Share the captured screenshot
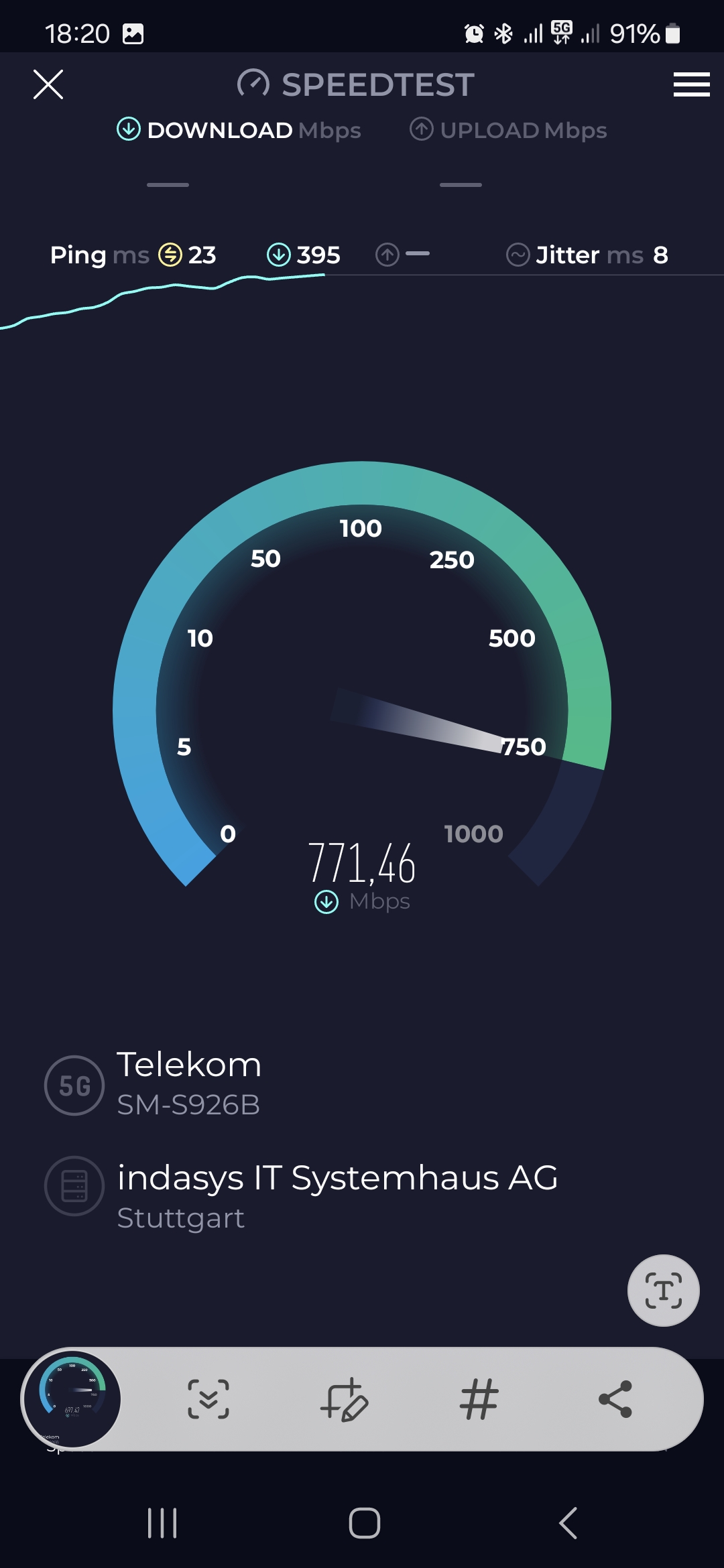Screen dimensions: 724x1568 (x=615, y=1399)
